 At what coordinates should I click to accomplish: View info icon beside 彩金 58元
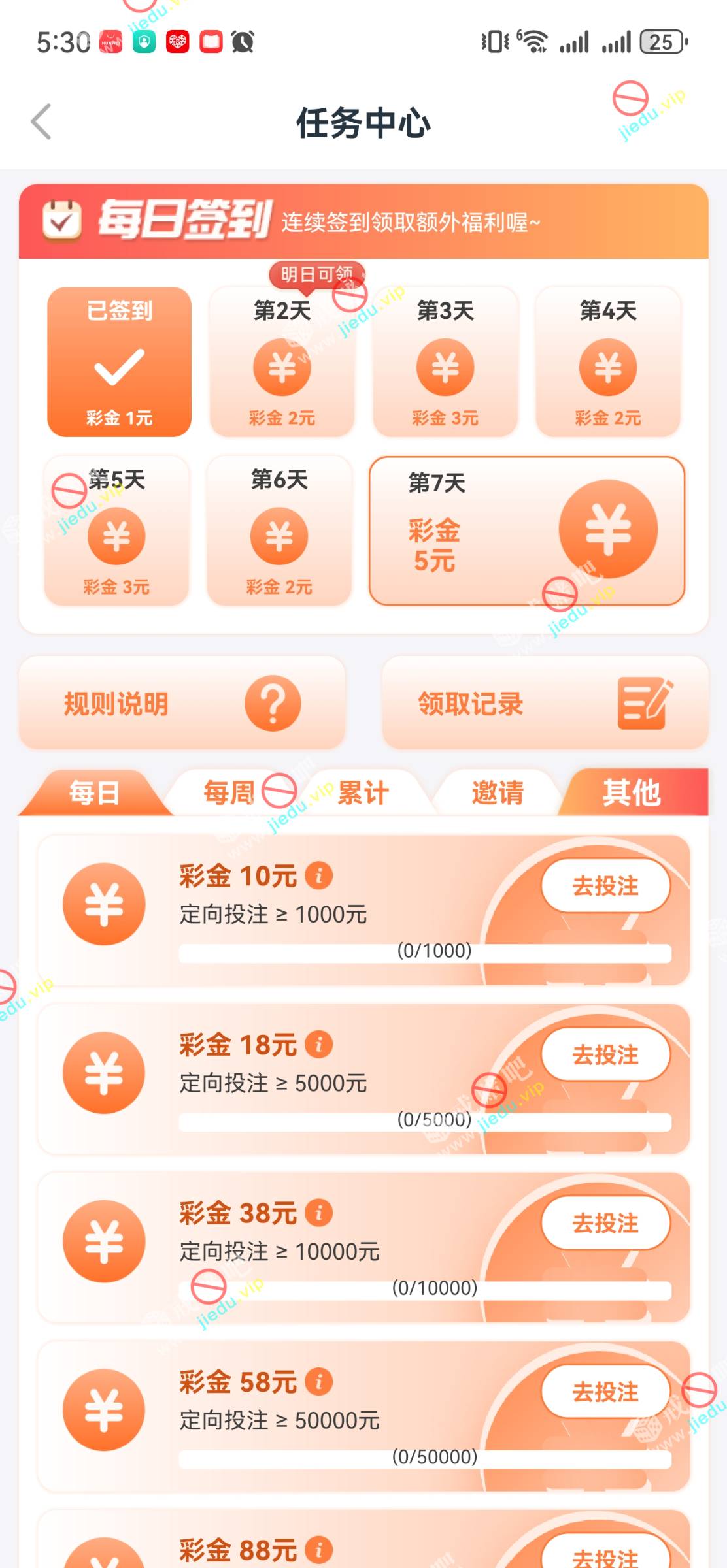[319, 1381]
